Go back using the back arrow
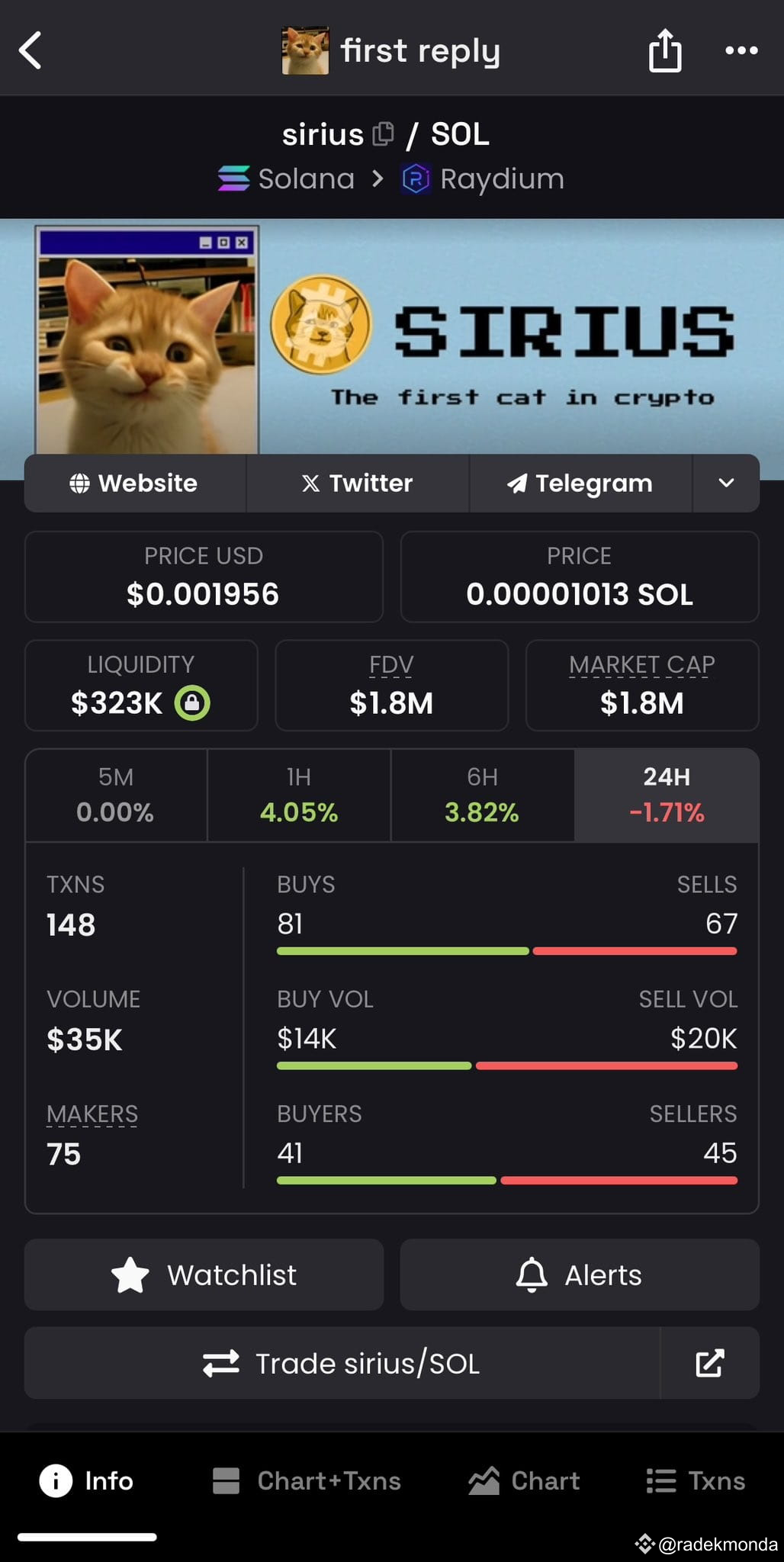This screenshot has height=1562, width=784. point(31,50)
